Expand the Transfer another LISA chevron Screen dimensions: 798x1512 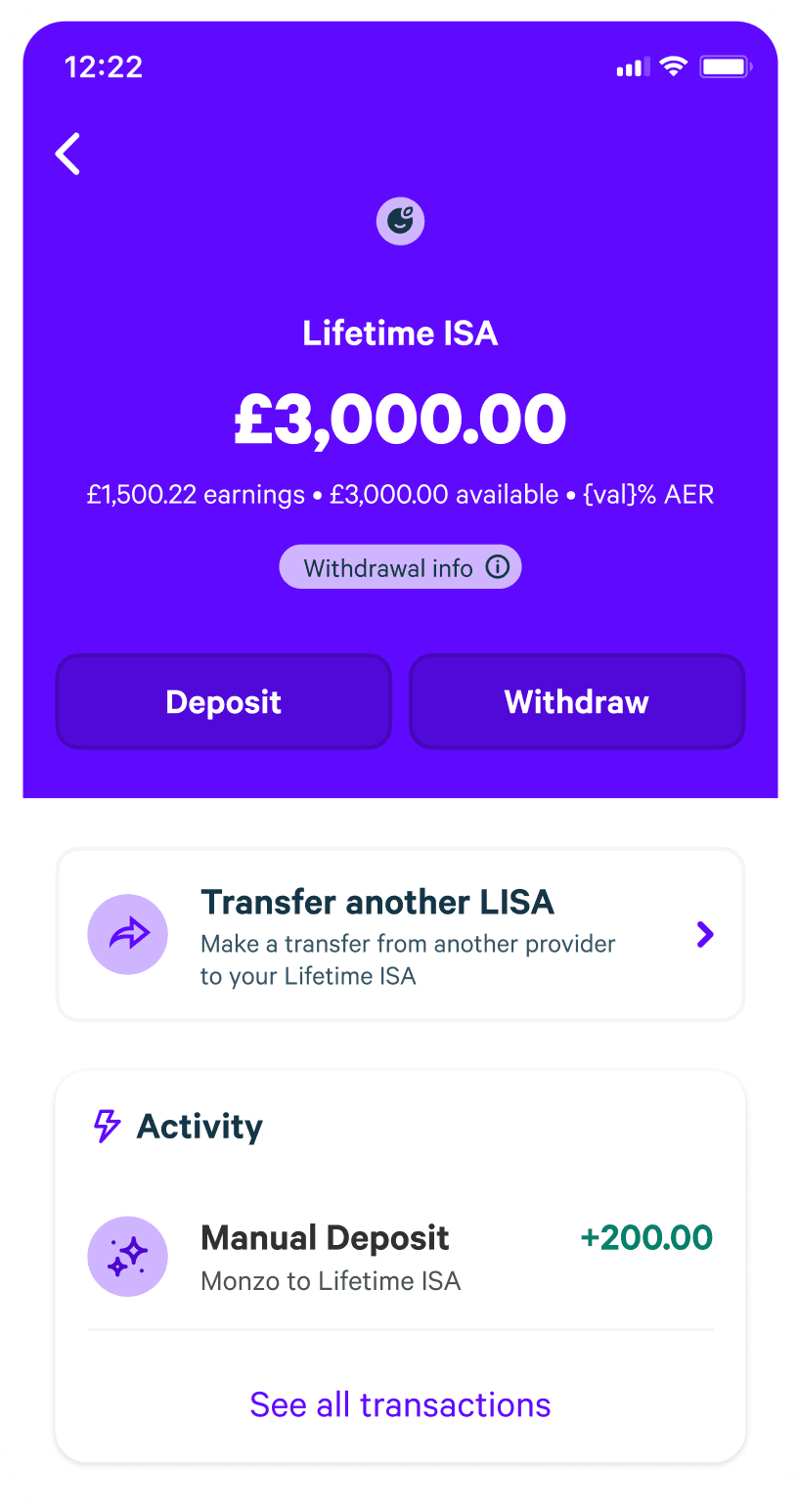(704, 934)
